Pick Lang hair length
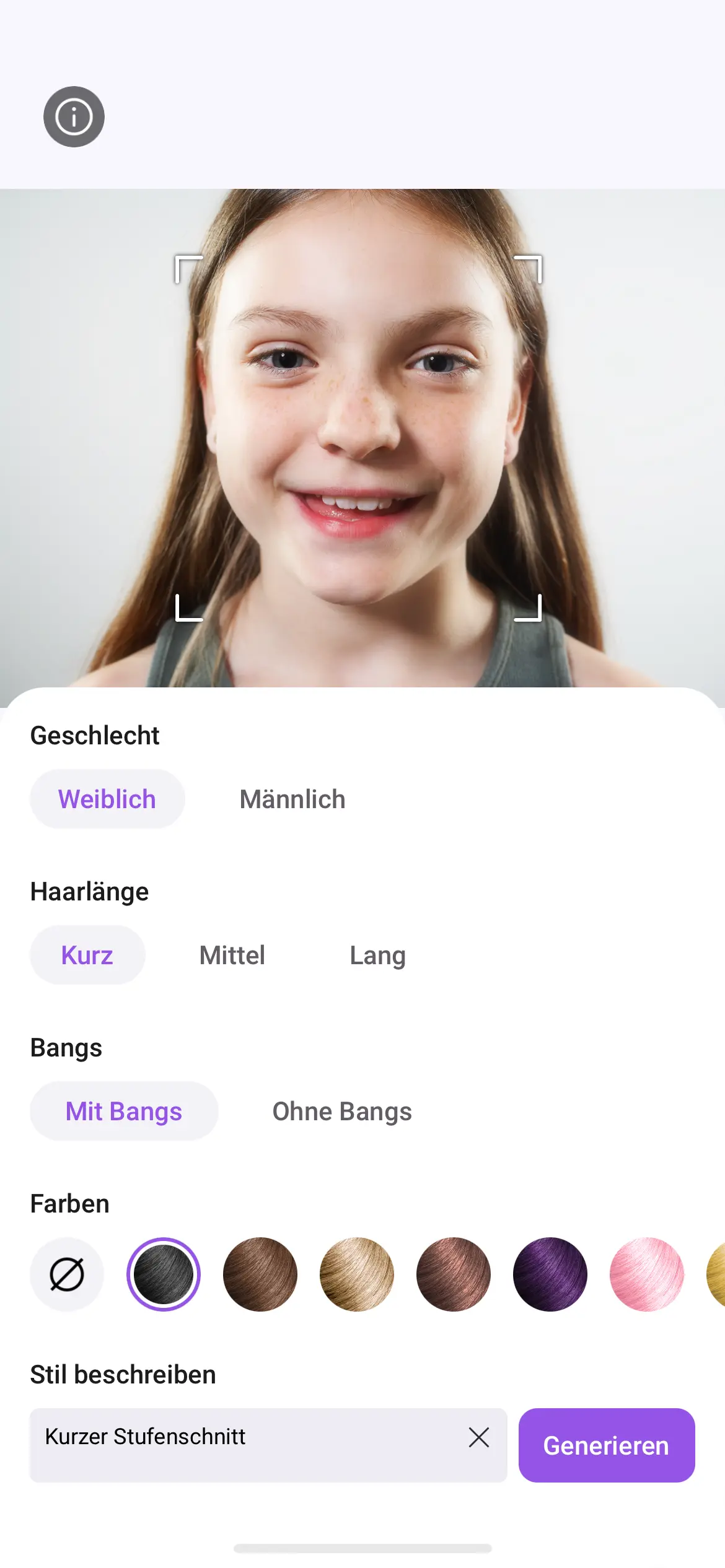 coord(377,955)
